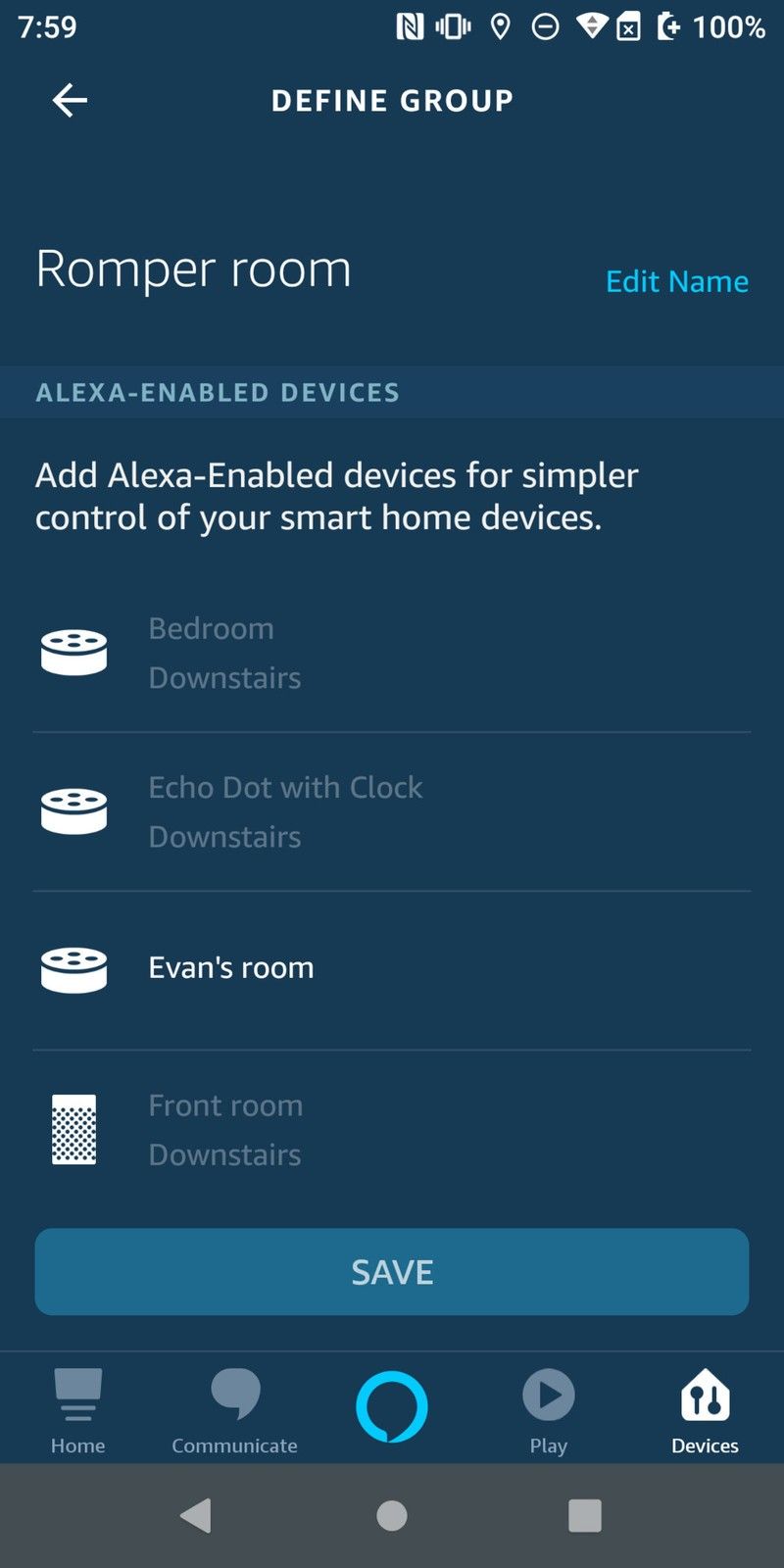This screenshot has width=784, height=1568.
Task: Select Bedroom device for the group
Action: click(x=392, y=652)
